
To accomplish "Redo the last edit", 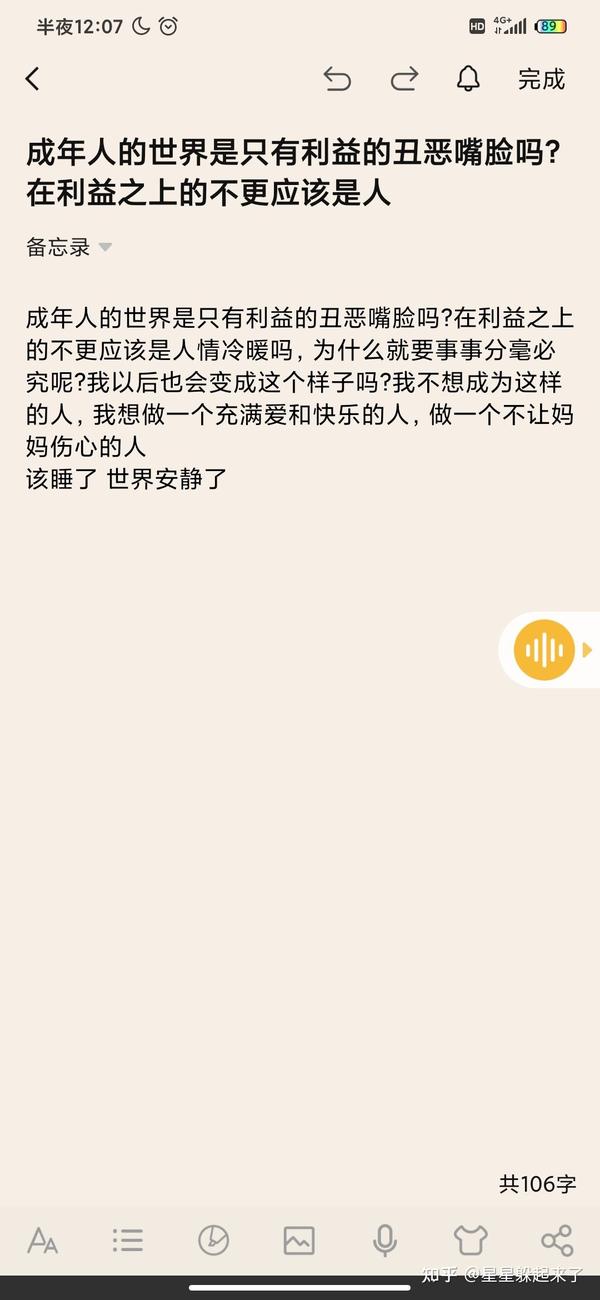I will coord(404,79).
